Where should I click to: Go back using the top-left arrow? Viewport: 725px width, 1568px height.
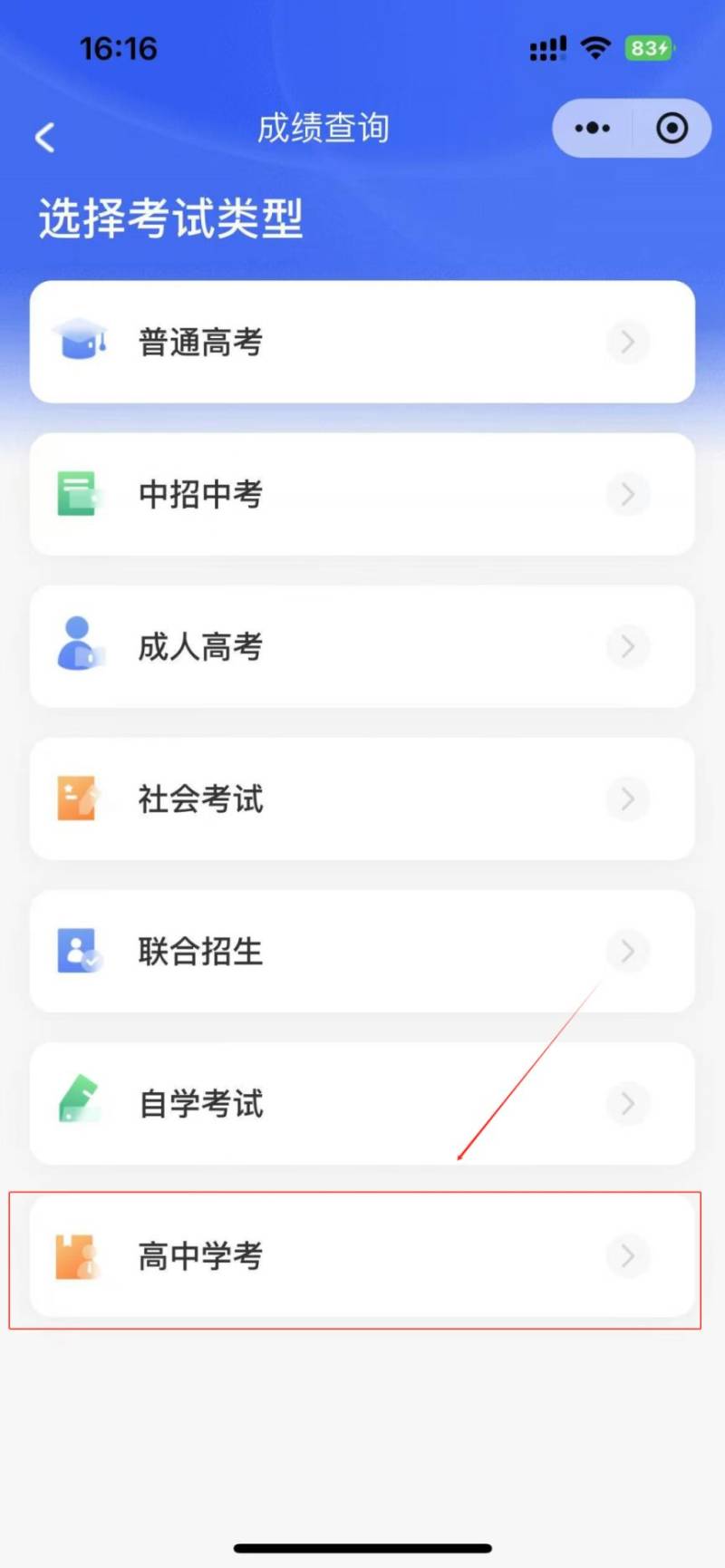pyautogui.click(x=44, y=137)
